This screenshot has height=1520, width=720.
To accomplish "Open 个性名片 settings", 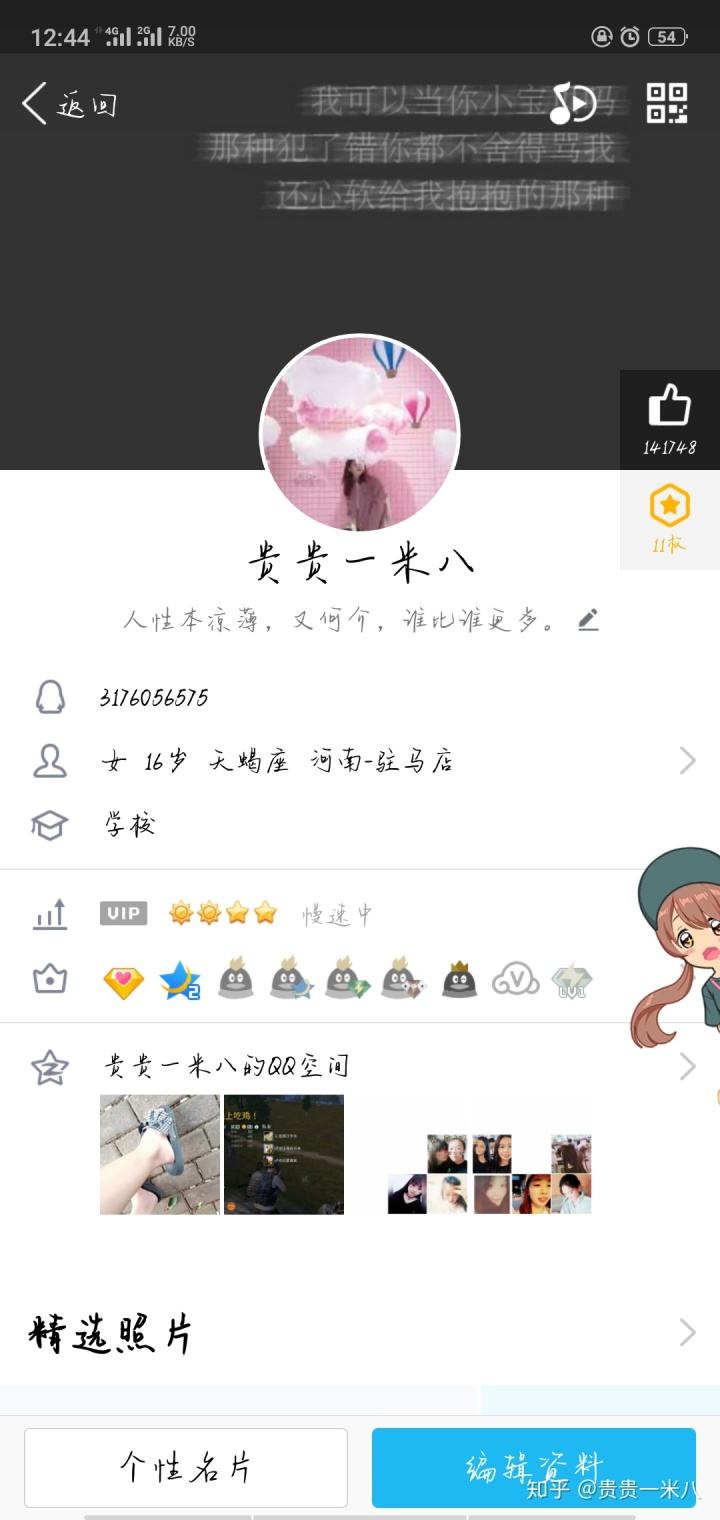I will point(186,1467).
